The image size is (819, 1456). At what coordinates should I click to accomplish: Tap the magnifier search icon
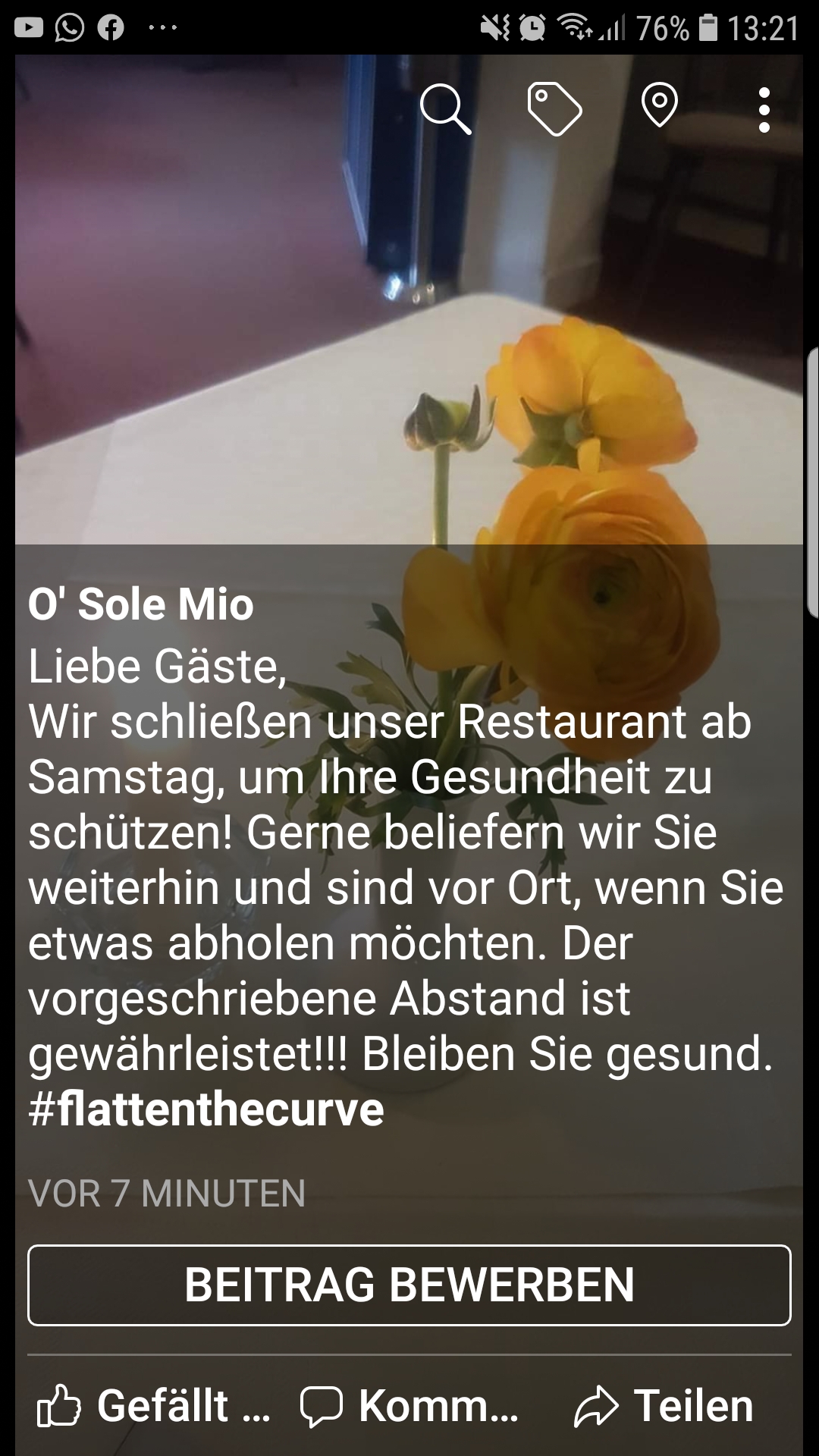pyautogui.click(x=445, y=109)
